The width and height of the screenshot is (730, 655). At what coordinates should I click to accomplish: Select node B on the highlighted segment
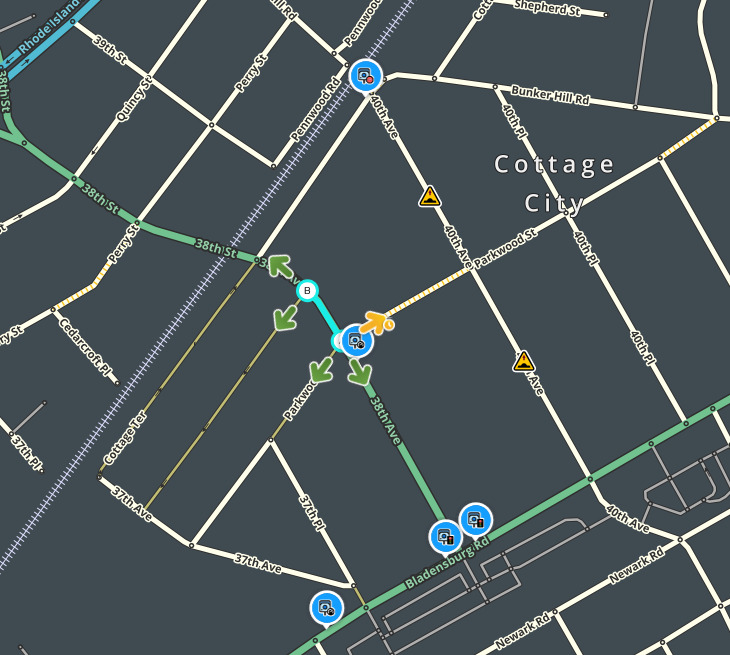(308, 291)
